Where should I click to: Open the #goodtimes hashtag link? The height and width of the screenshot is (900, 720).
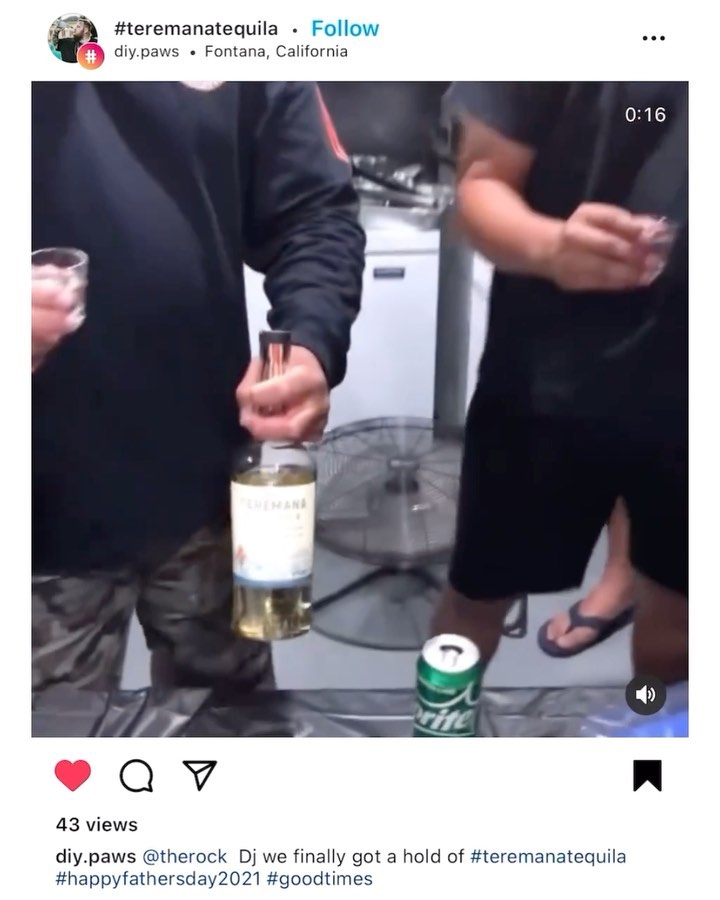point(320,879)
